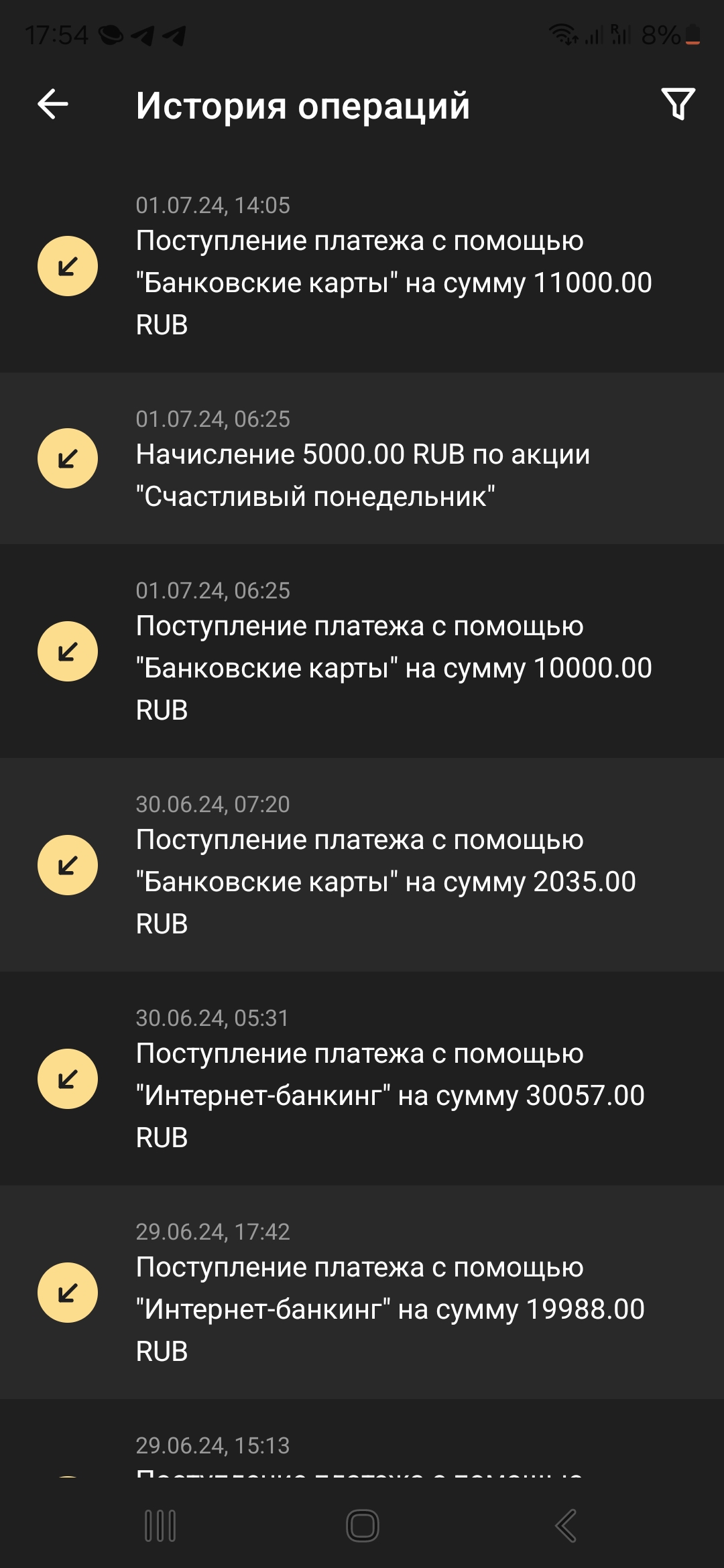The height and width of the screenshot is (1568, 724).
Task: View the 5000.00 RUB Счастливый понедельник bonus
Action: 362,459
